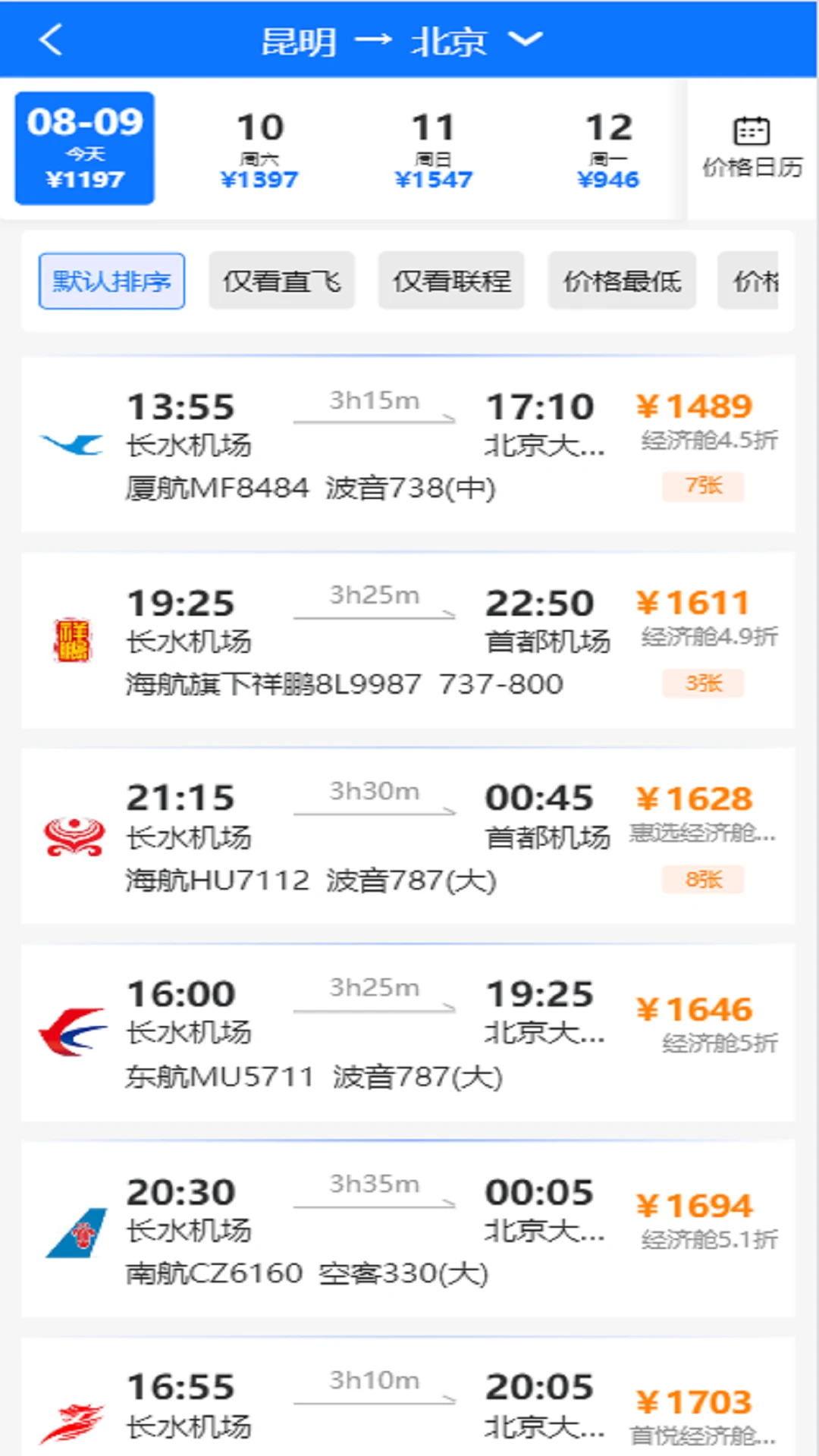Open the 默认排序 sort options
819x1456 pixels.
(111, 280)
